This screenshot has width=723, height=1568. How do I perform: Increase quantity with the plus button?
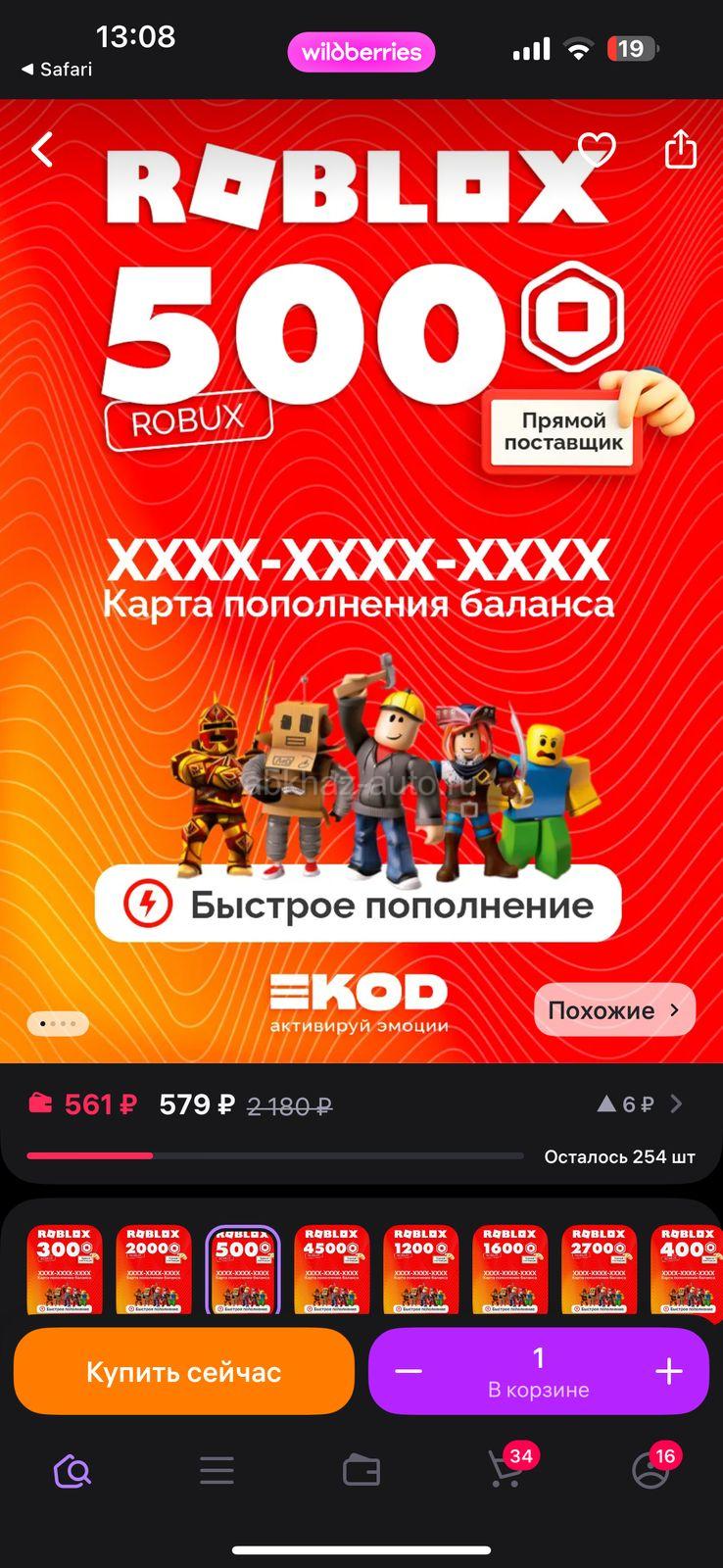pyautogui.click(x=669, y=1371)
